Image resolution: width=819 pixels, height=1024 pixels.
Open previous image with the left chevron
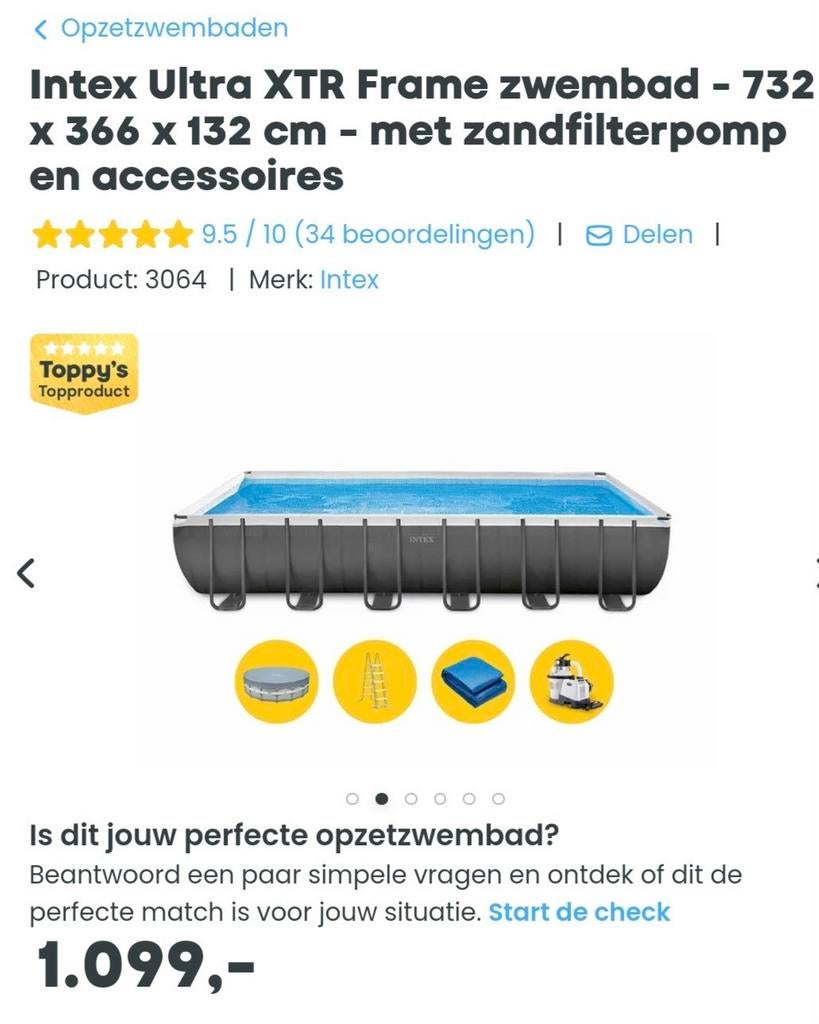[25, 574]
